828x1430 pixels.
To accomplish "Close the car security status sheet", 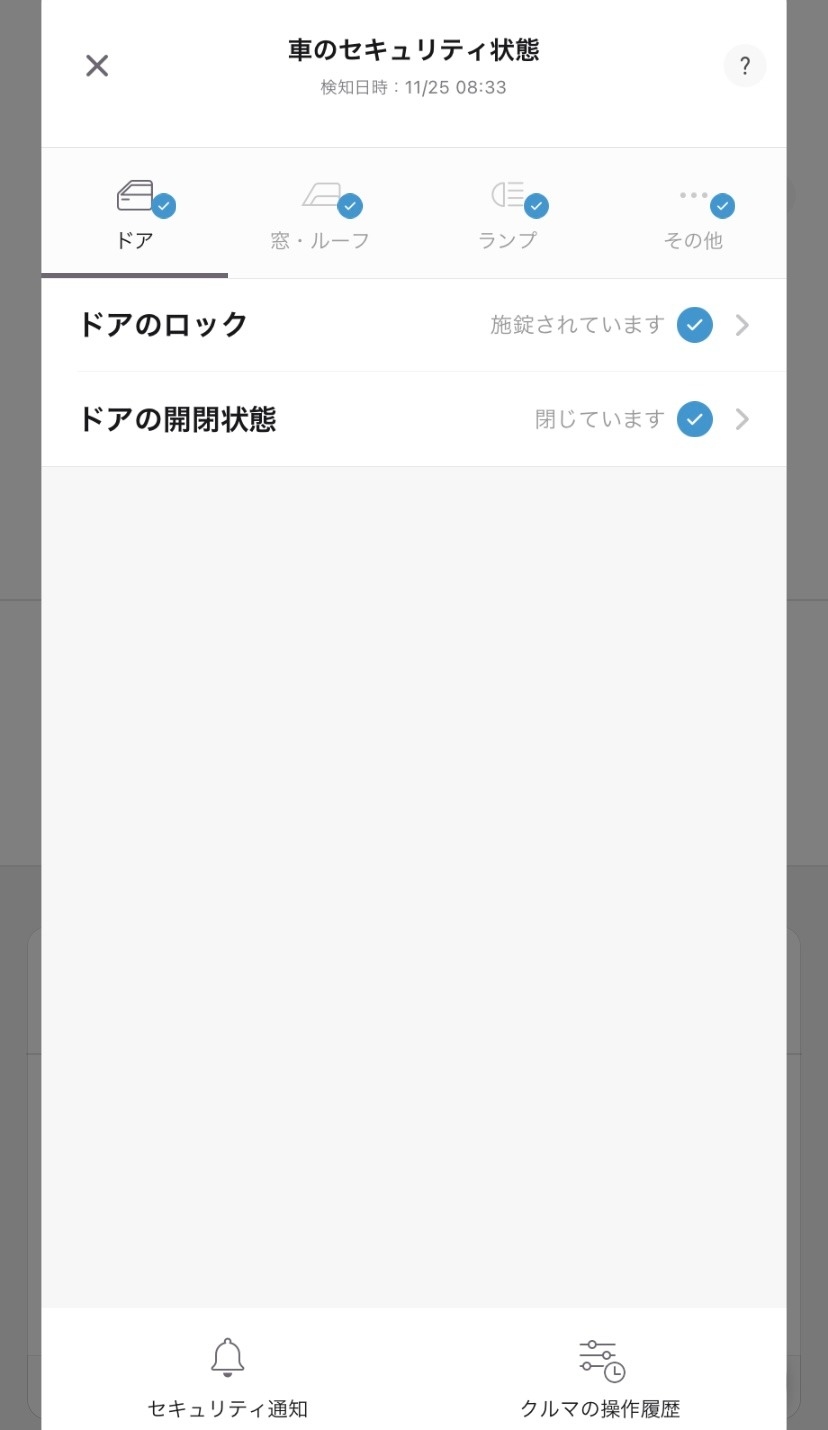I will pos(97,66).
